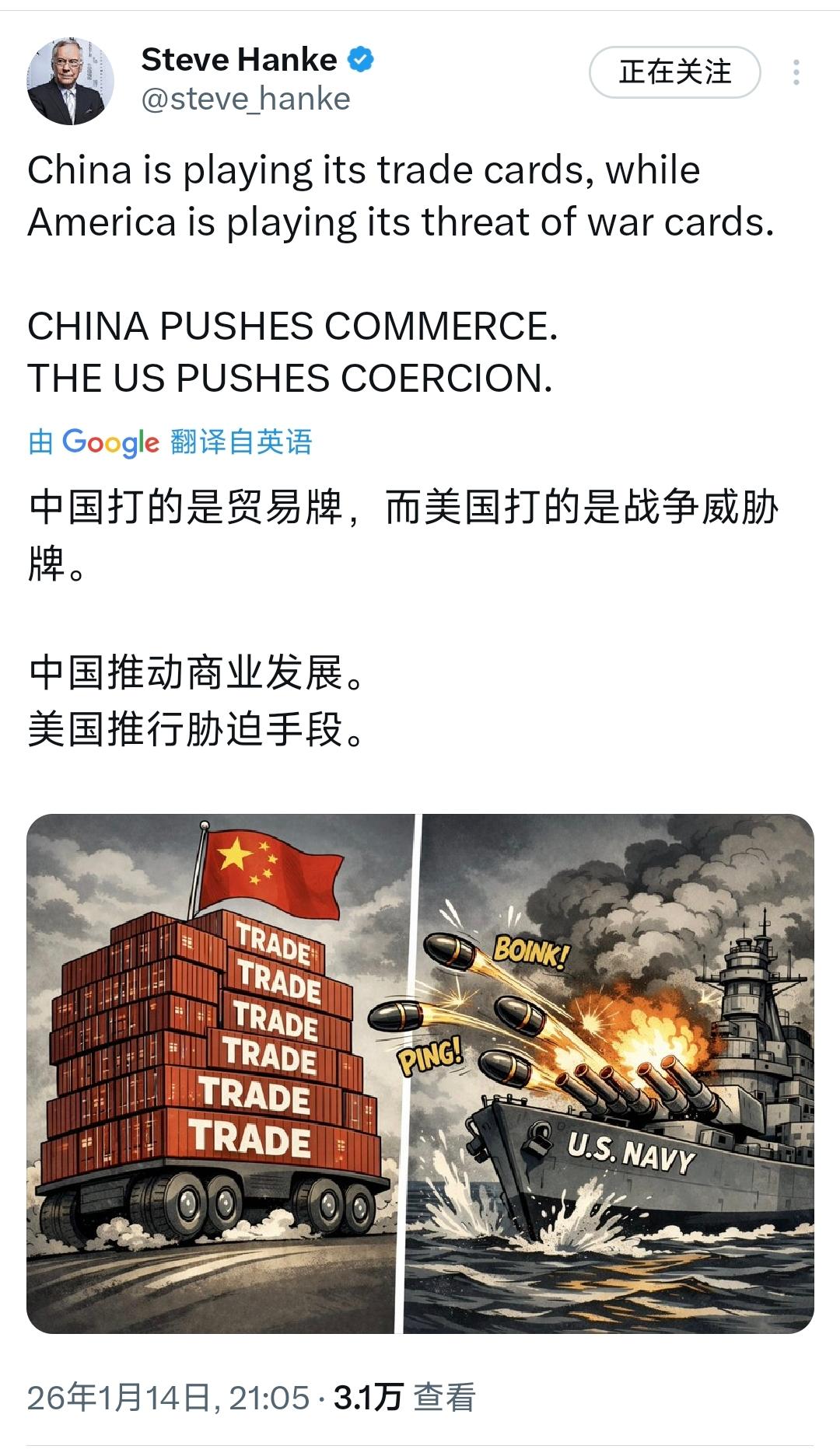The height and width of the screenshot is (1456, 840).
Task: Click the @steve_hanke handle
Action: coord(245,99)
